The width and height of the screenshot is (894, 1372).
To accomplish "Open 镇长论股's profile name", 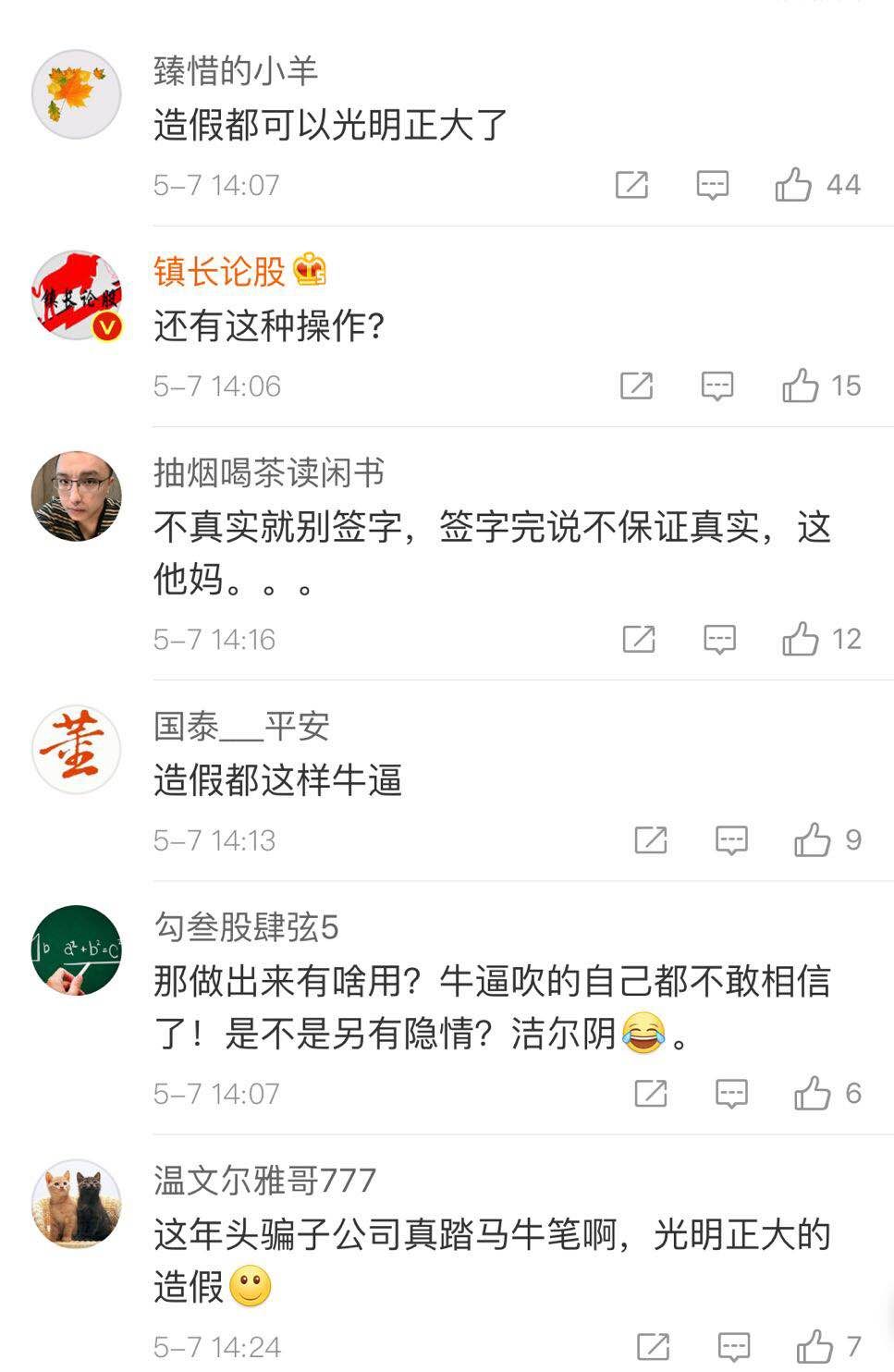I will (x=220, y=271).
